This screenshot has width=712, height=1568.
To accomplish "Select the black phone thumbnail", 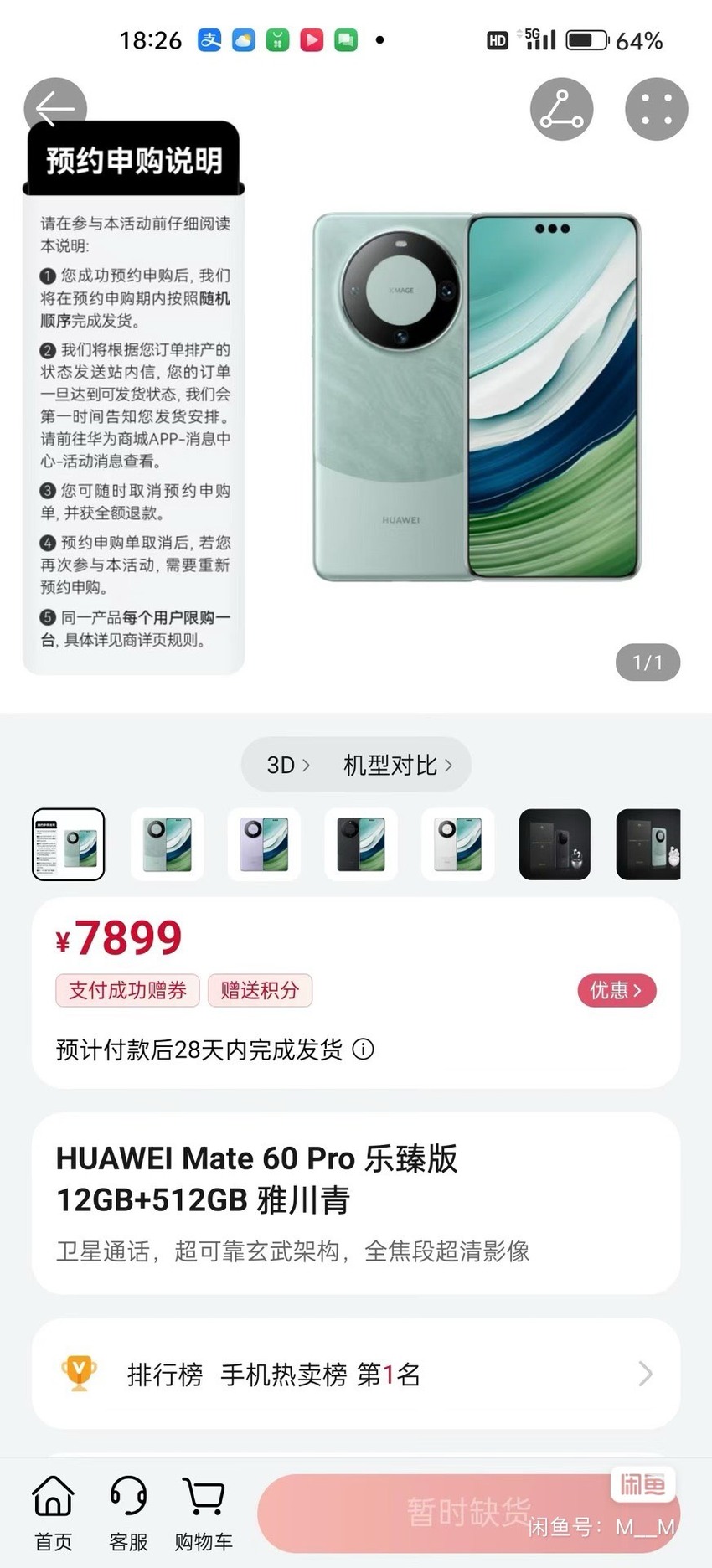I will point(361,844).
